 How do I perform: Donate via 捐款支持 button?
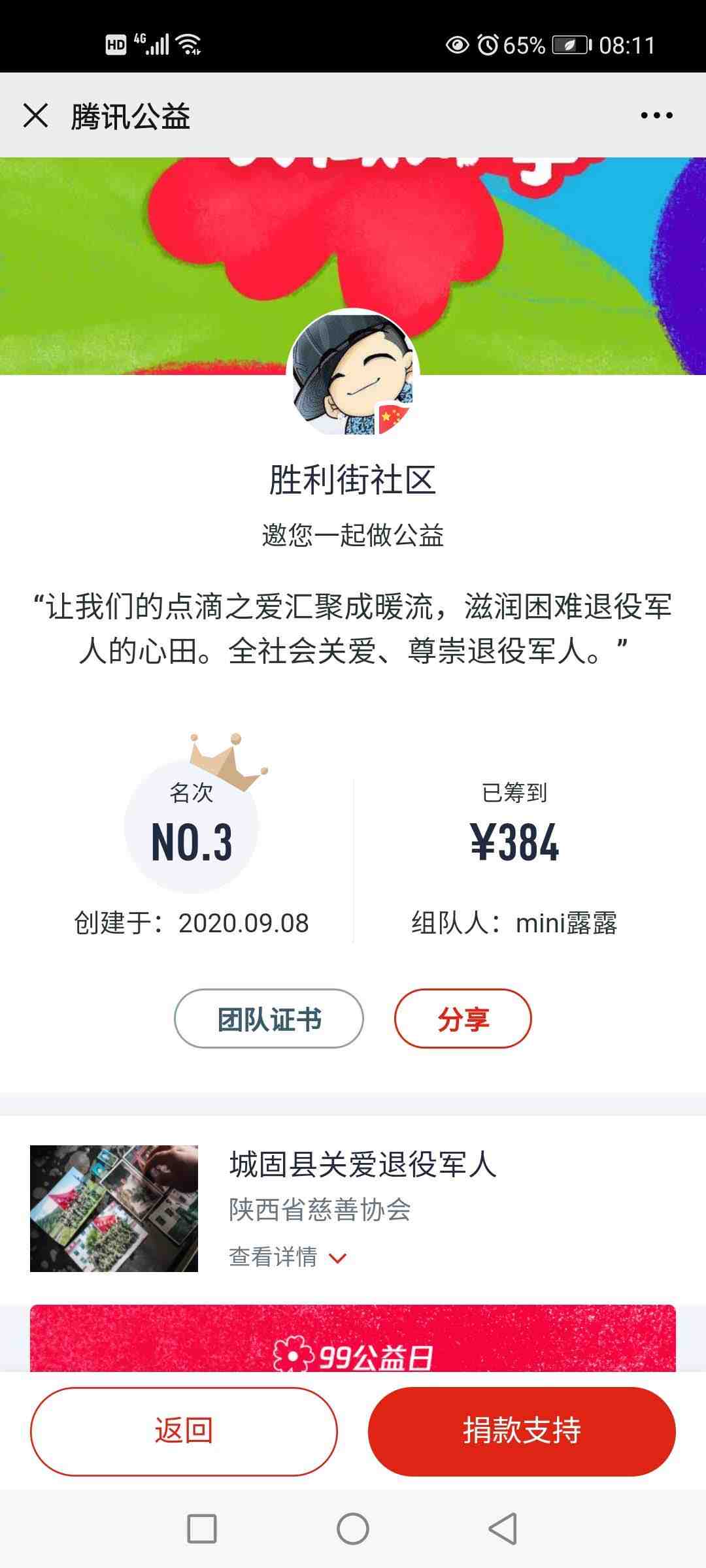pyautogui.click(x=522, y=1431)
